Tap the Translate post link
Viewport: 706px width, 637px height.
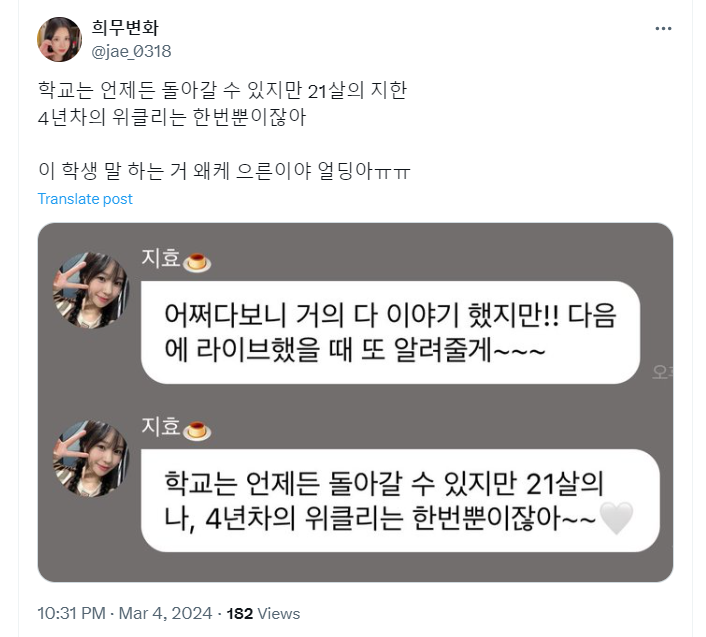(x=85, y=199)
